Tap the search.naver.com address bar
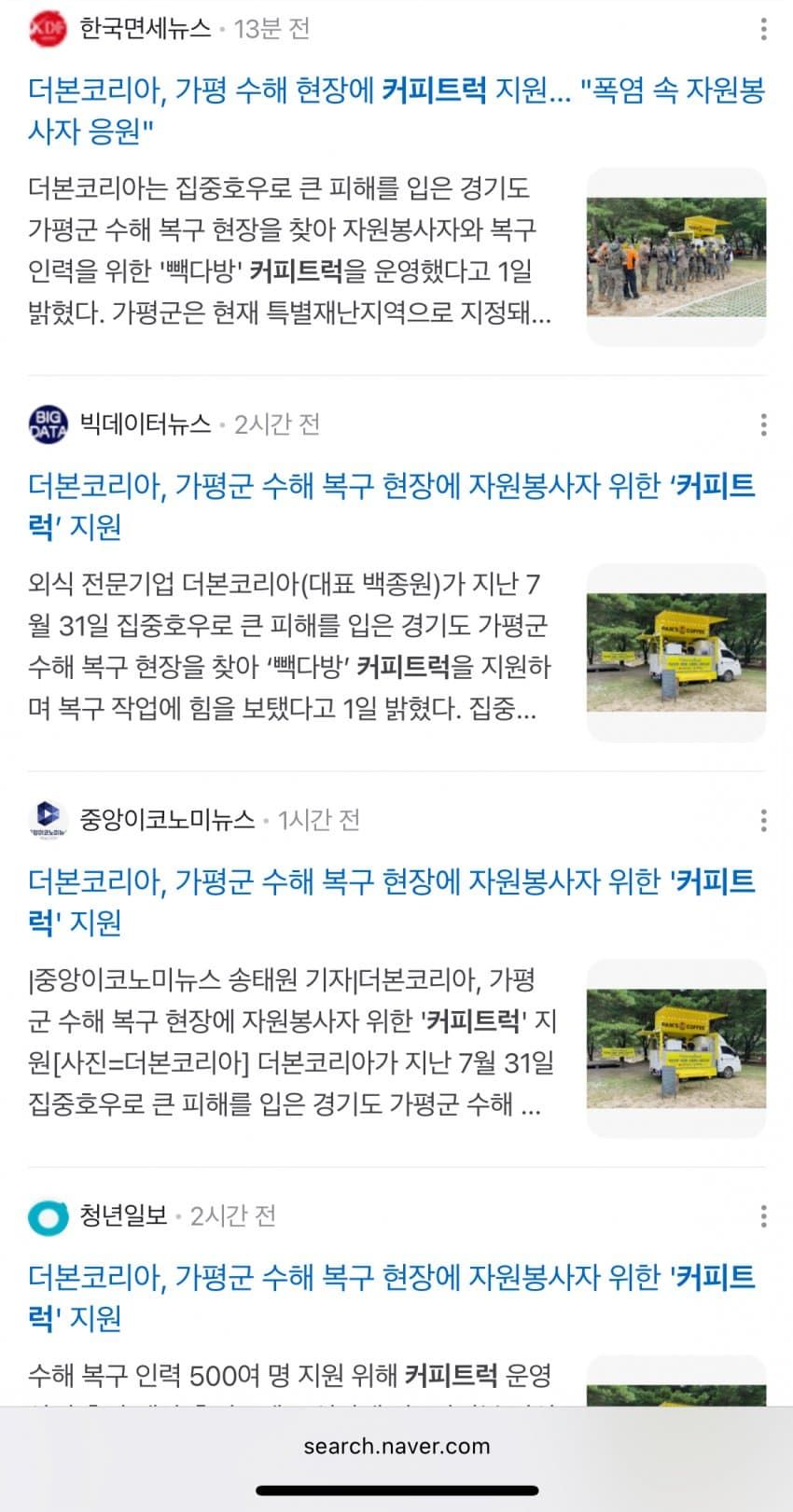 tap(396, 1446)
